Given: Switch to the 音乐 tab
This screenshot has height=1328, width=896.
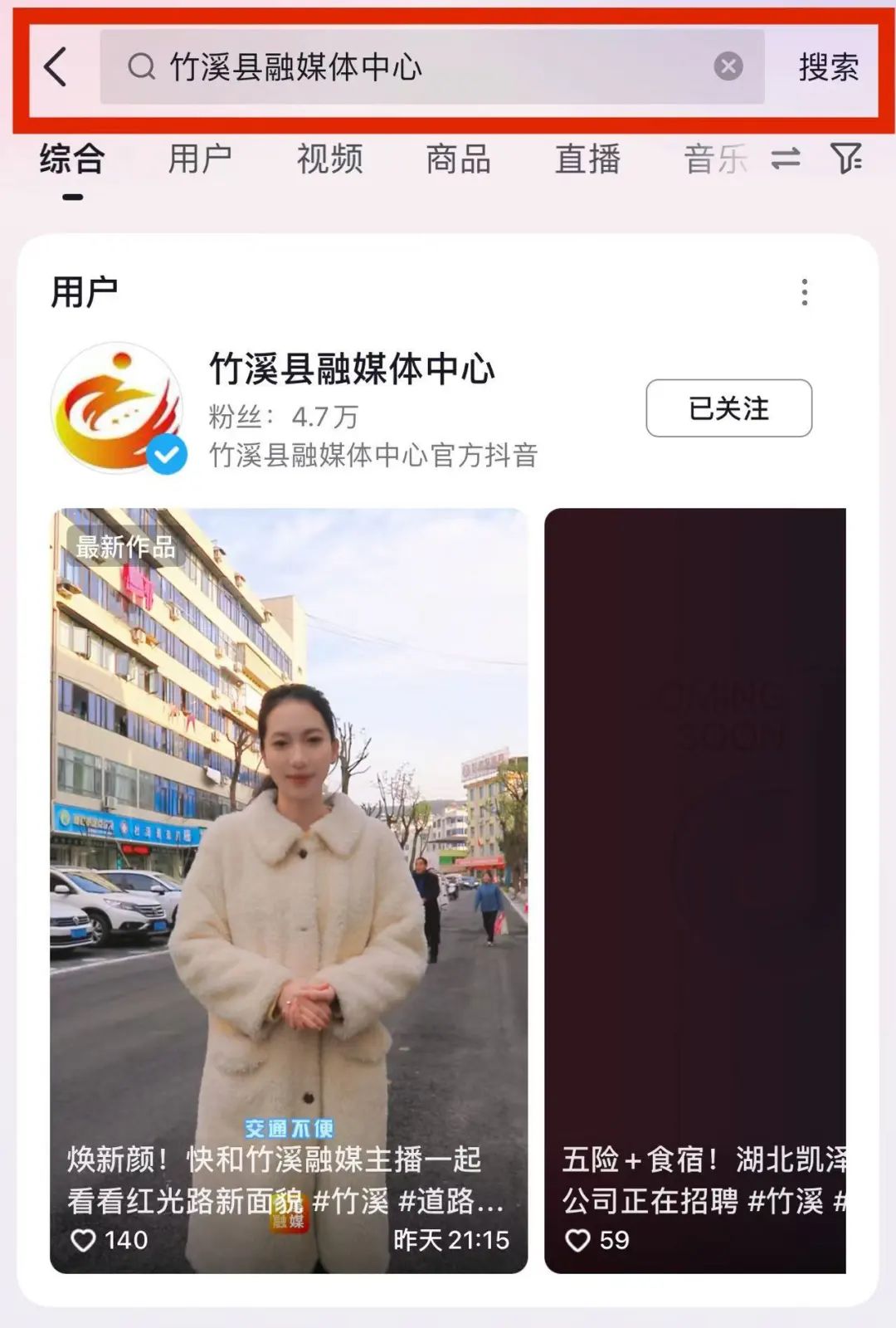Looking at the screenshot, I should pos(714,159).
